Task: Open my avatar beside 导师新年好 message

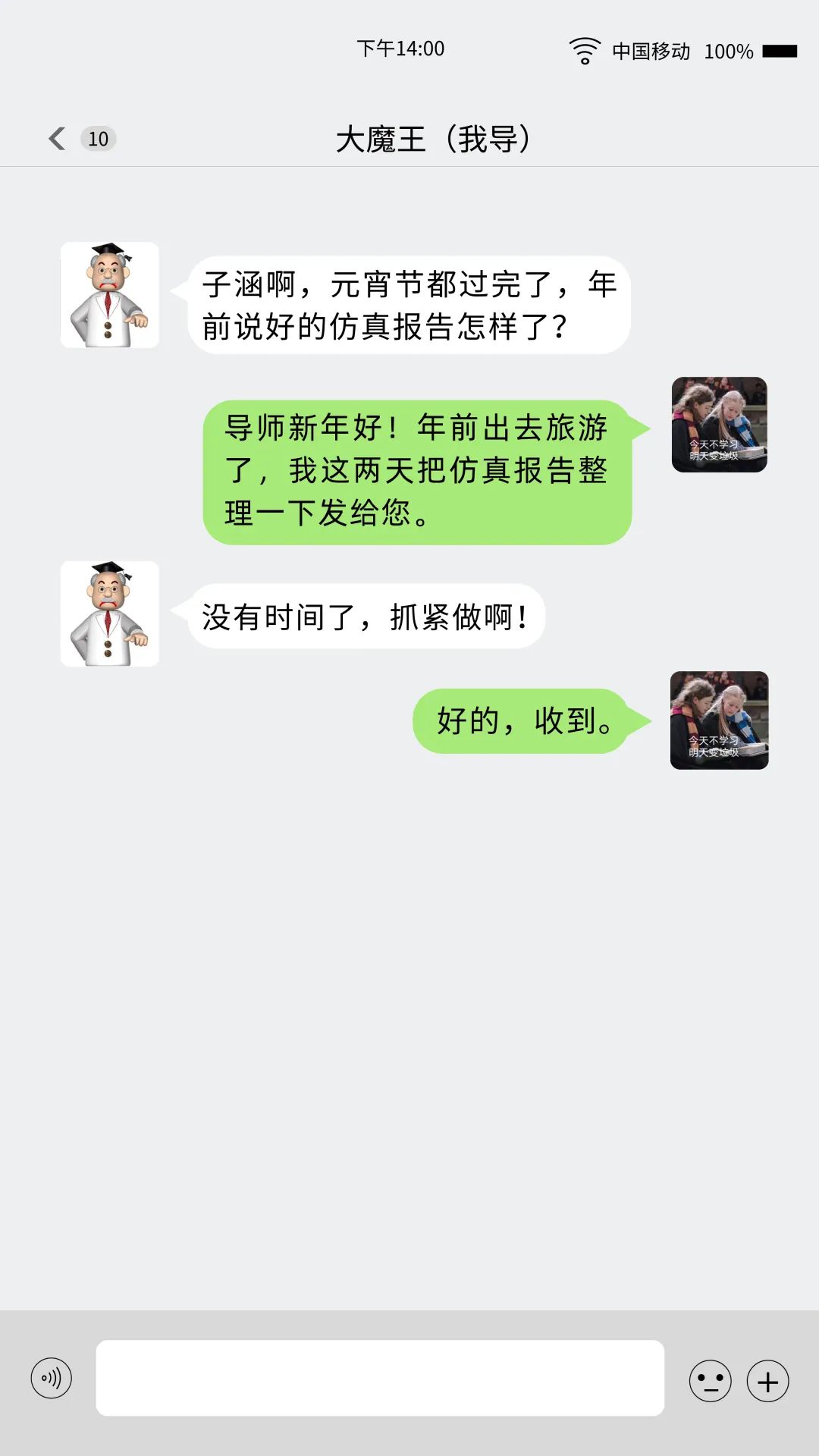Action: [719, 425]
